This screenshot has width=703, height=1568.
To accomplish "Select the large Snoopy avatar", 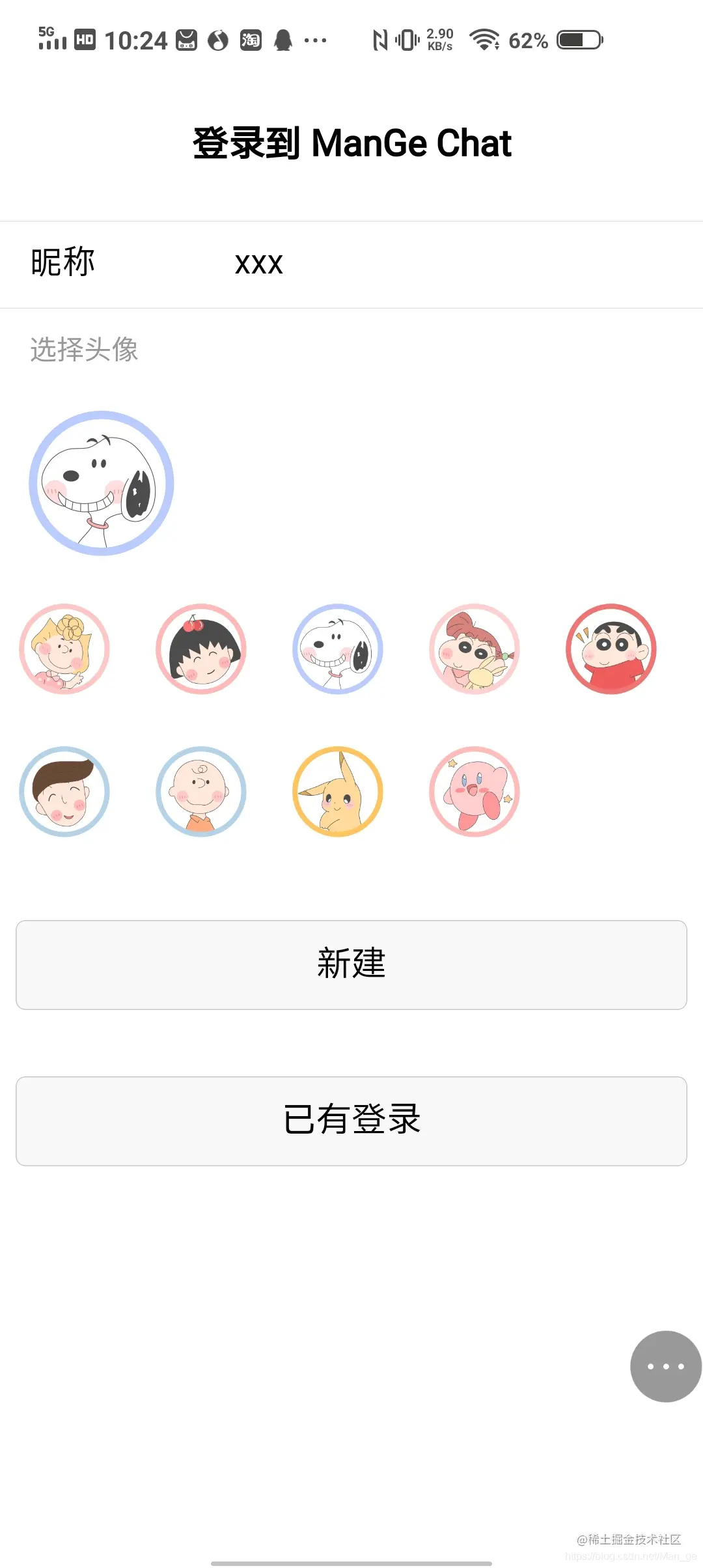I will (x=101, y=482).
